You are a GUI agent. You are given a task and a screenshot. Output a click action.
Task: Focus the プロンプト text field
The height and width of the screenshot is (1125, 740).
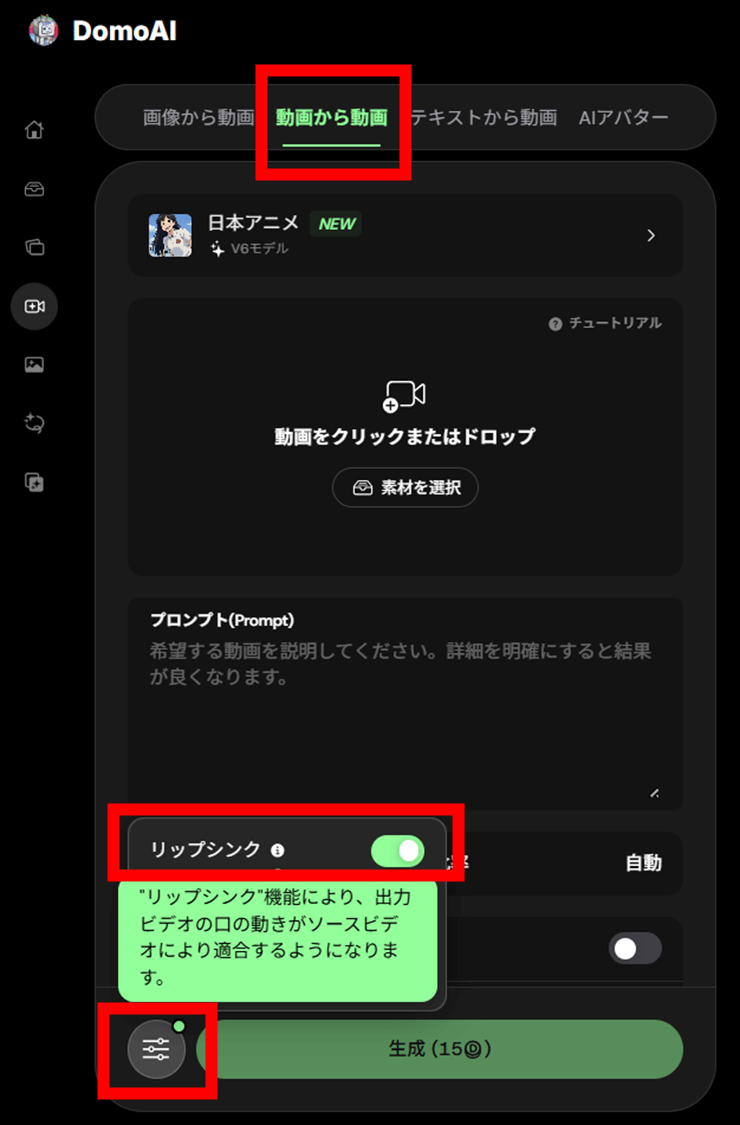coord(405,700)
